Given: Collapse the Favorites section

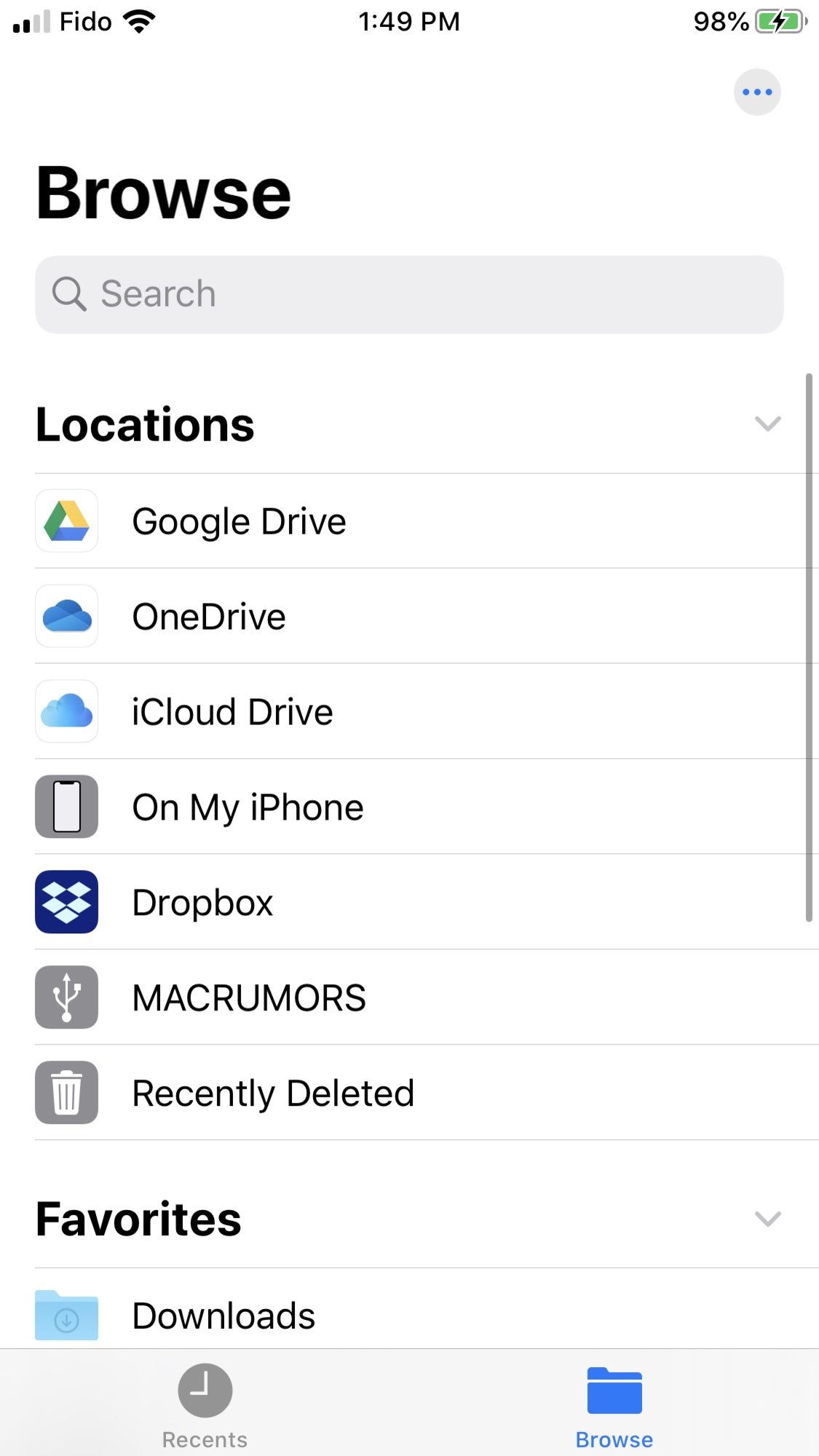Looking at the screenshot, I should [767, 1219].
